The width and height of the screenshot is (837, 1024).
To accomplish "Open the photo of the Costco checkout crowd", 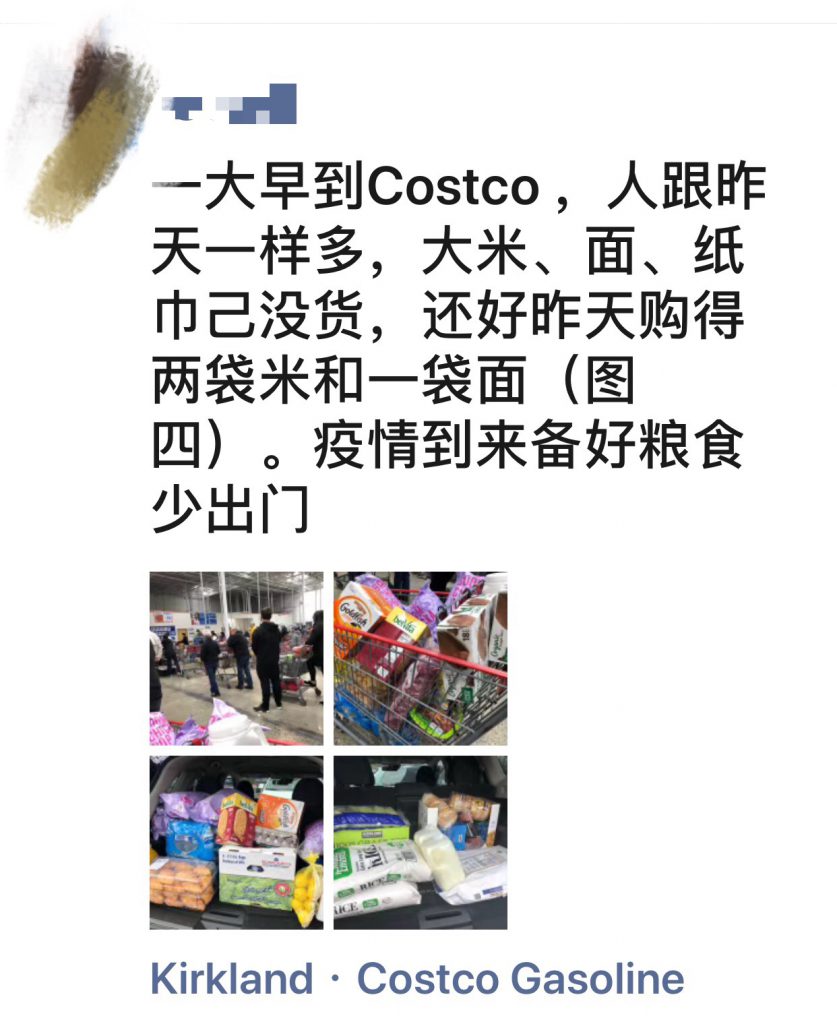I will [x=236, y=658].
